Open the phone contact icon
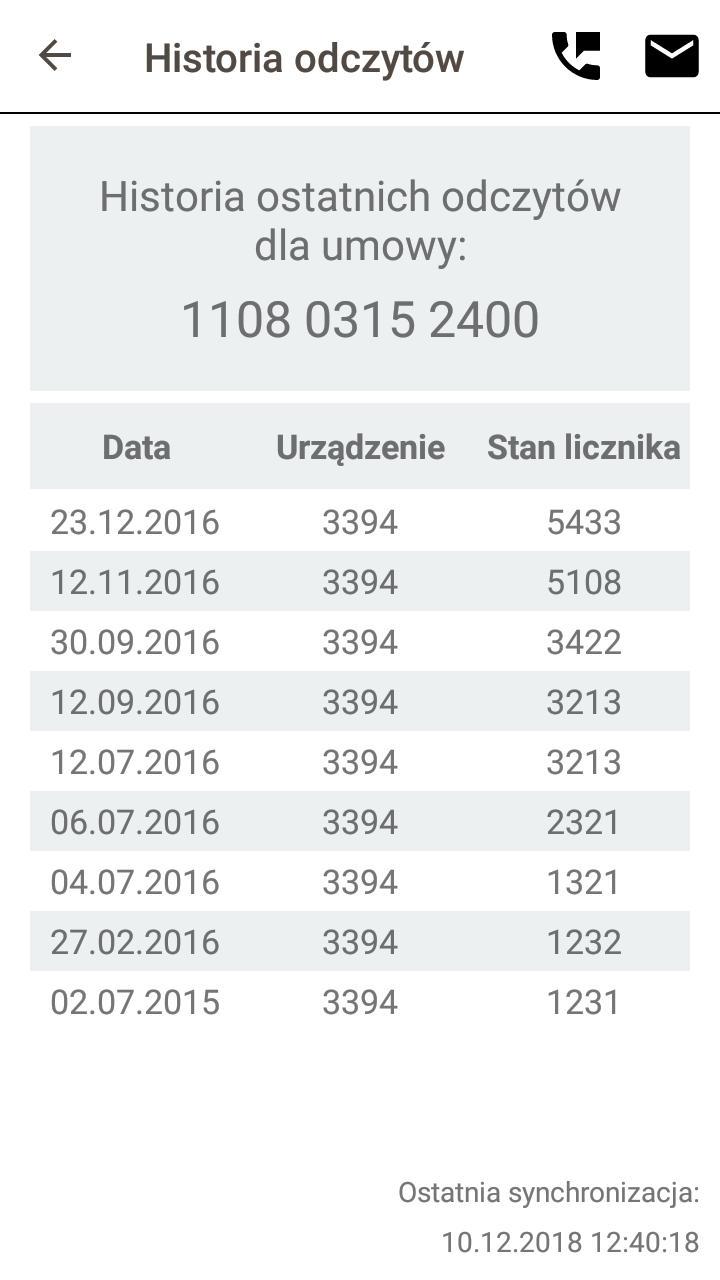The height and width of the screenshot is (1280, 720). (576, 56)
